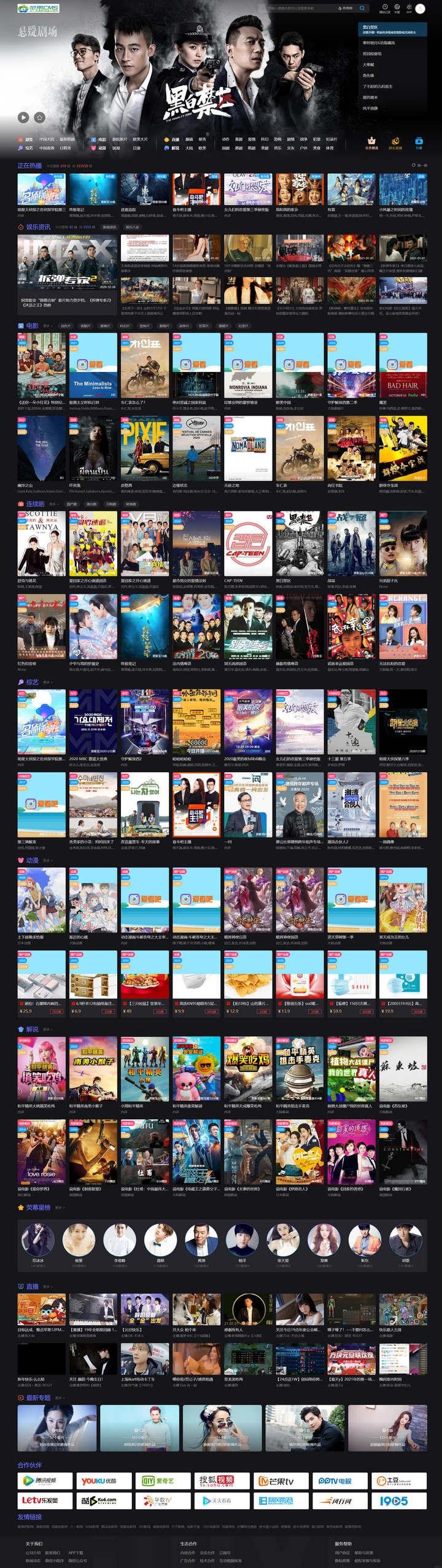
Task: Open 2020 MBC 歌谣大祭典 variety poster
Action: tap(93, 721)
